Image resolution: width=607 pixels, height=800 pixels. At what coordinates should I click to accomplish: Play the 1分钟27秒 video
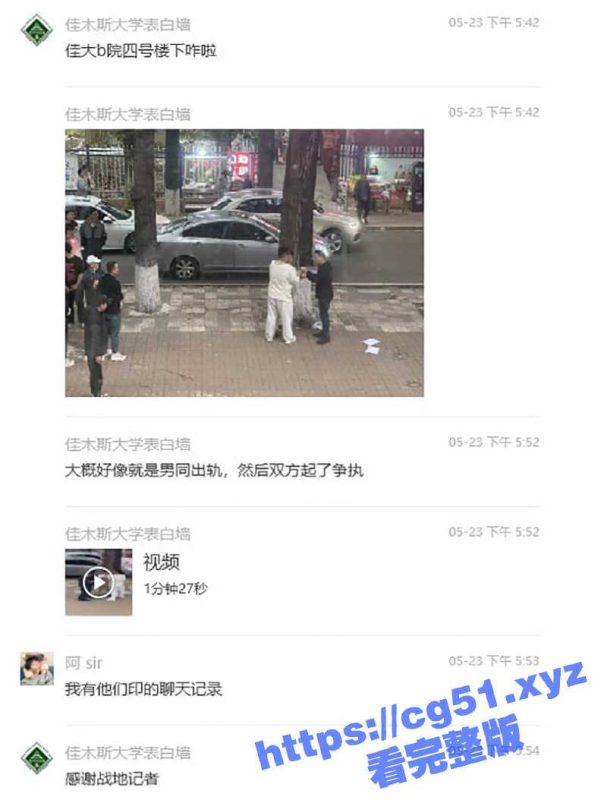pos(98,581)
